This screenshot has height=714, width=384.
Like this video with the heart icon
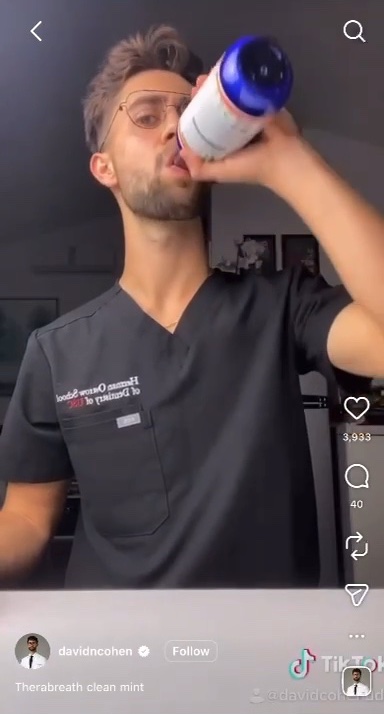357,408
